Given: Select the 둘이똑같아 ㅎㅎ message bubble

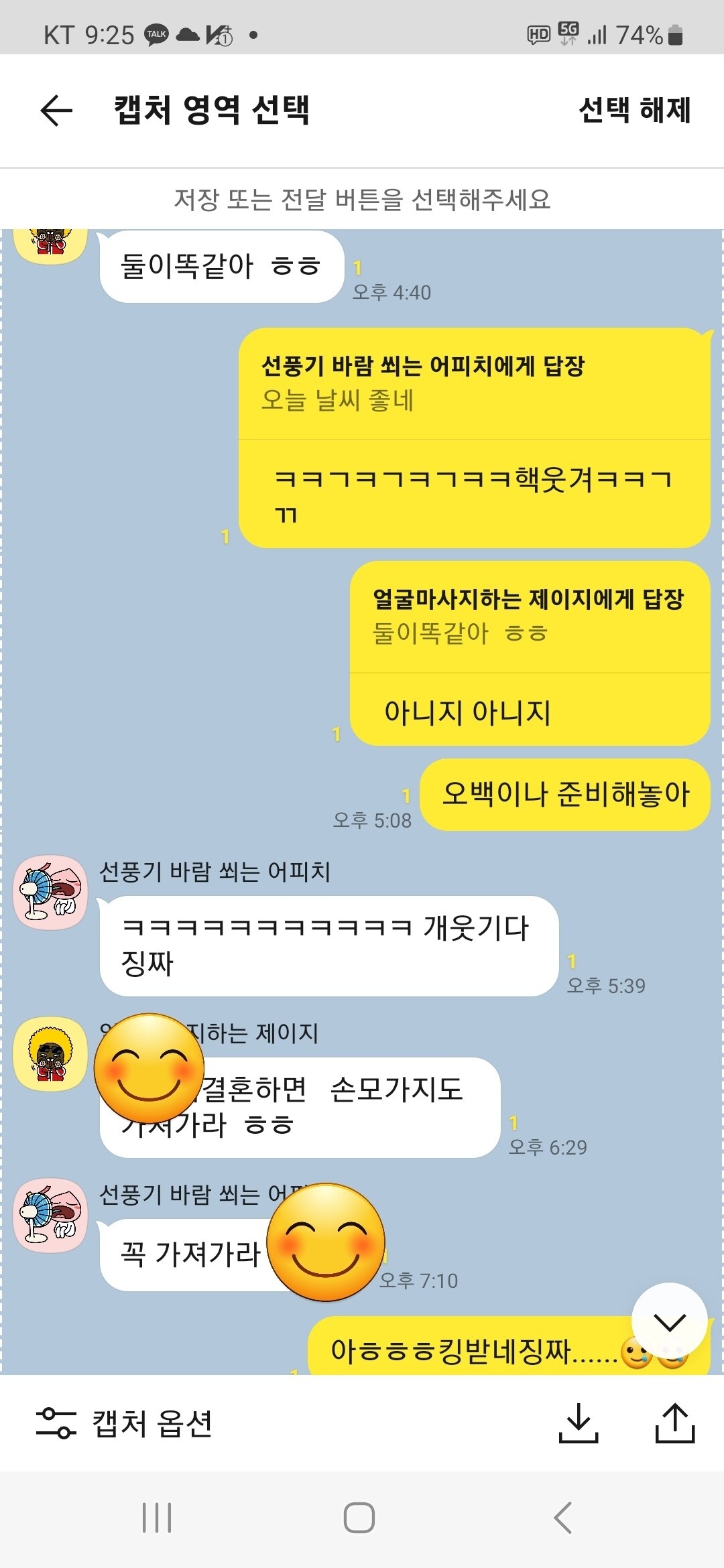Looking at the screenshot, I should pos(221,265).
